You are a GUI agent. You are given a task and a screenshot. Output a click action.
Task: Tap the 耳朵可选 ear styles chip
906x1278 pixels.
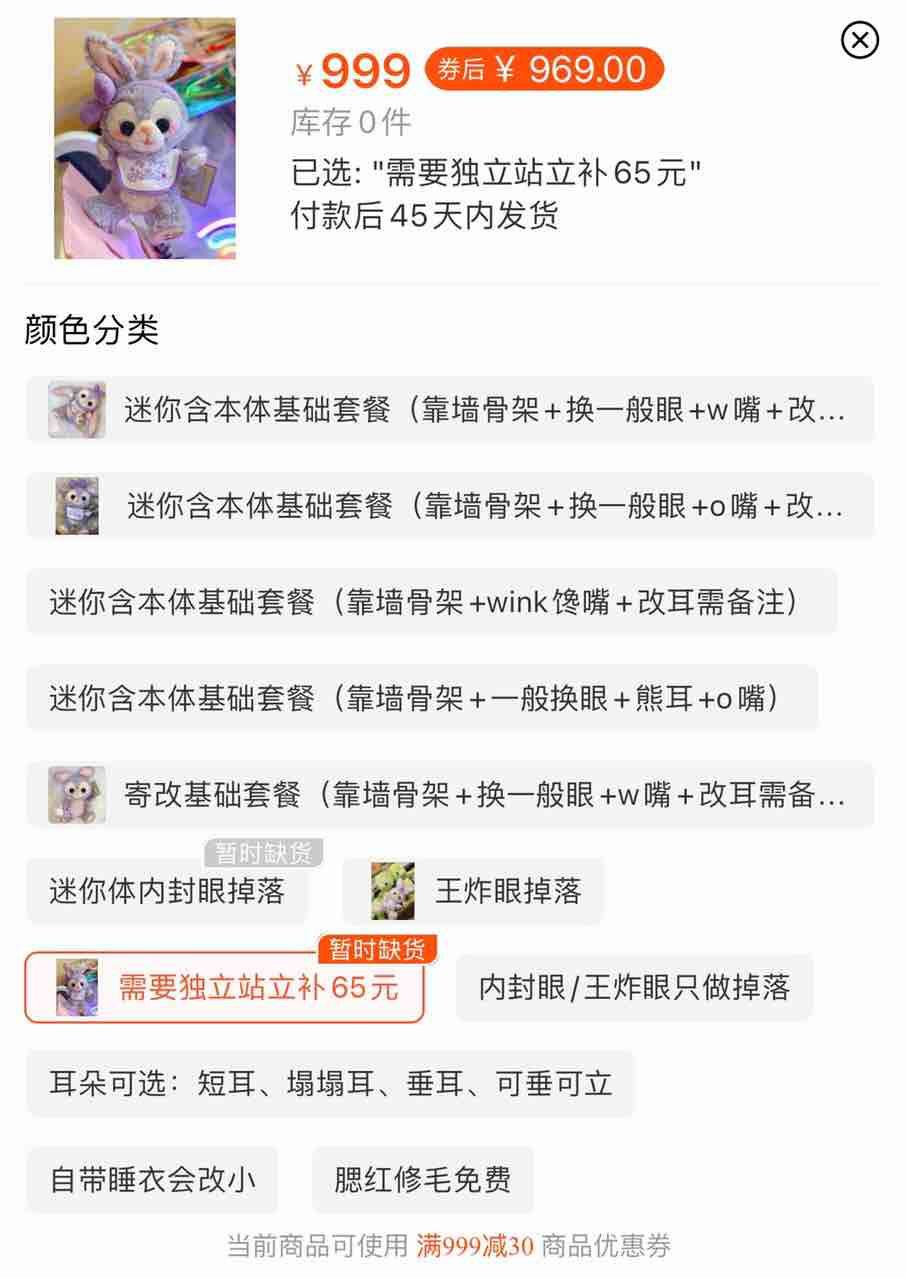pos(330,1084)
